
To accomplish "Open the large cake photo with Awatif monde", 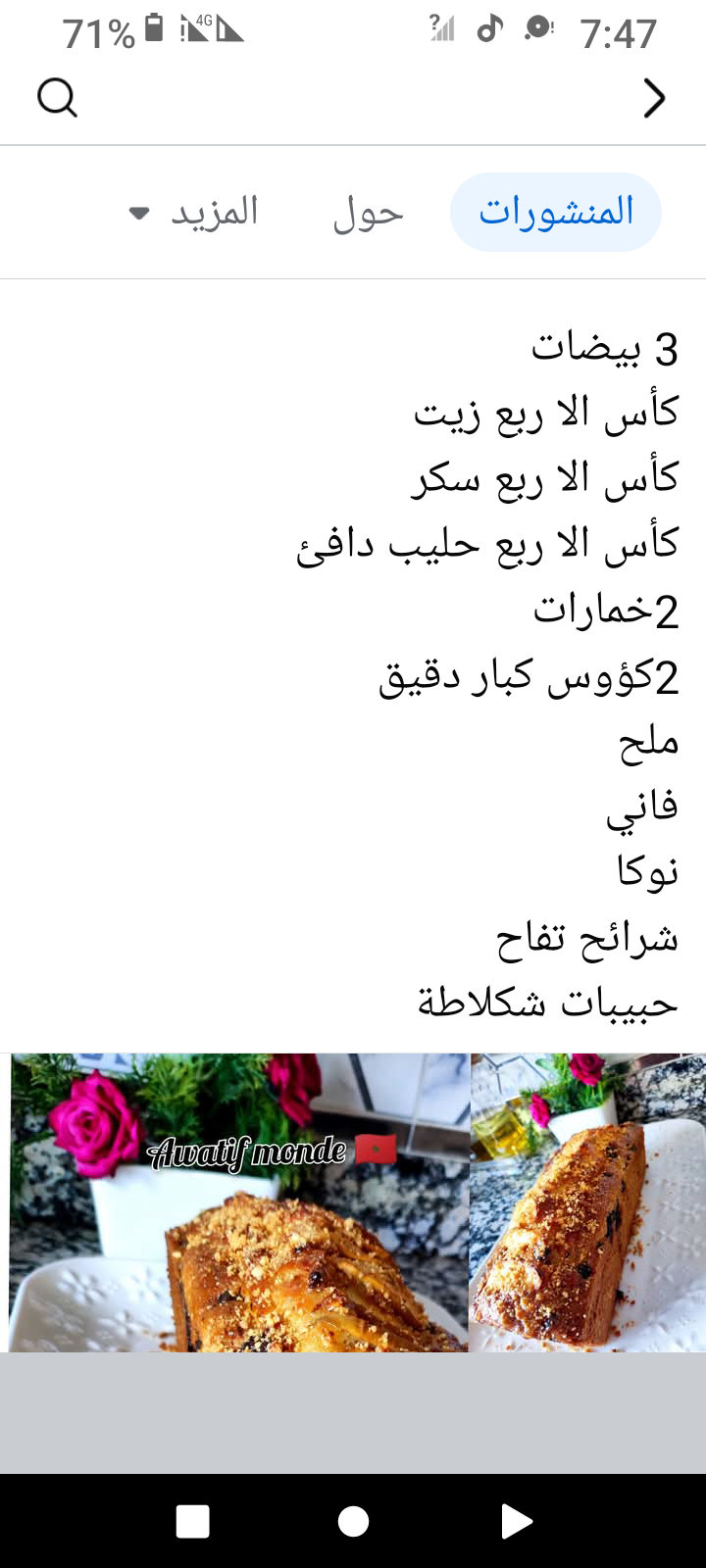I will tap(238, 1203).
